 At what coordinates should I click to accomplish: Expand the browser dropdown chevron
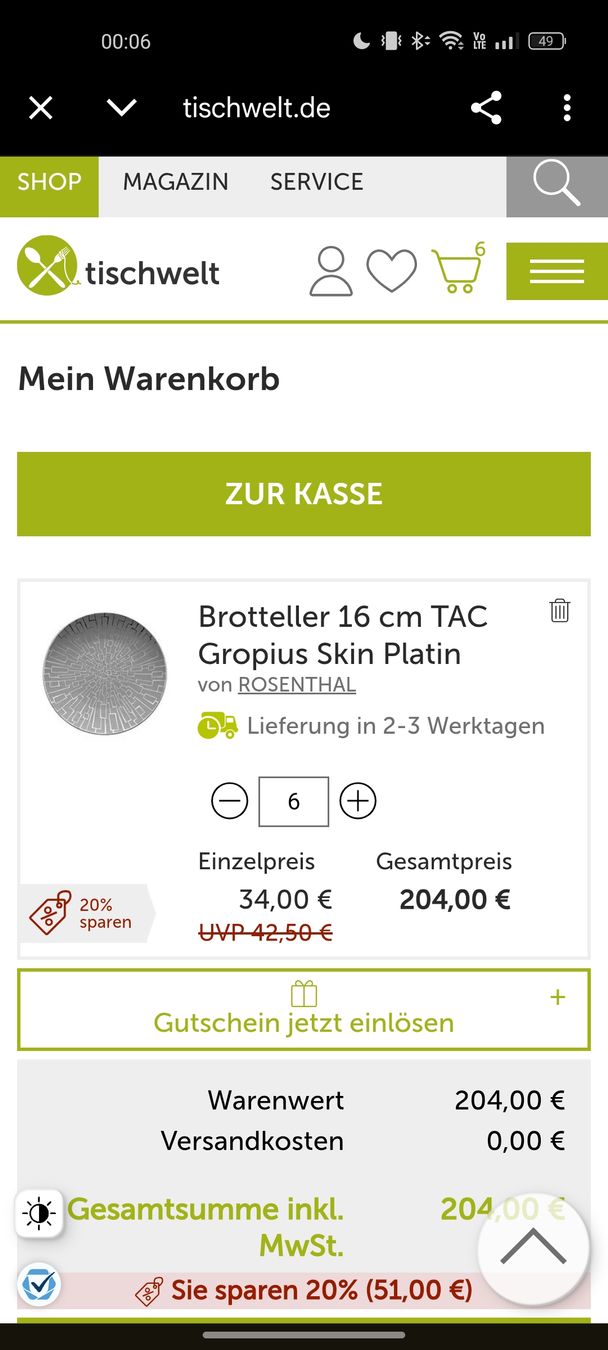click(x=122, y=108)
